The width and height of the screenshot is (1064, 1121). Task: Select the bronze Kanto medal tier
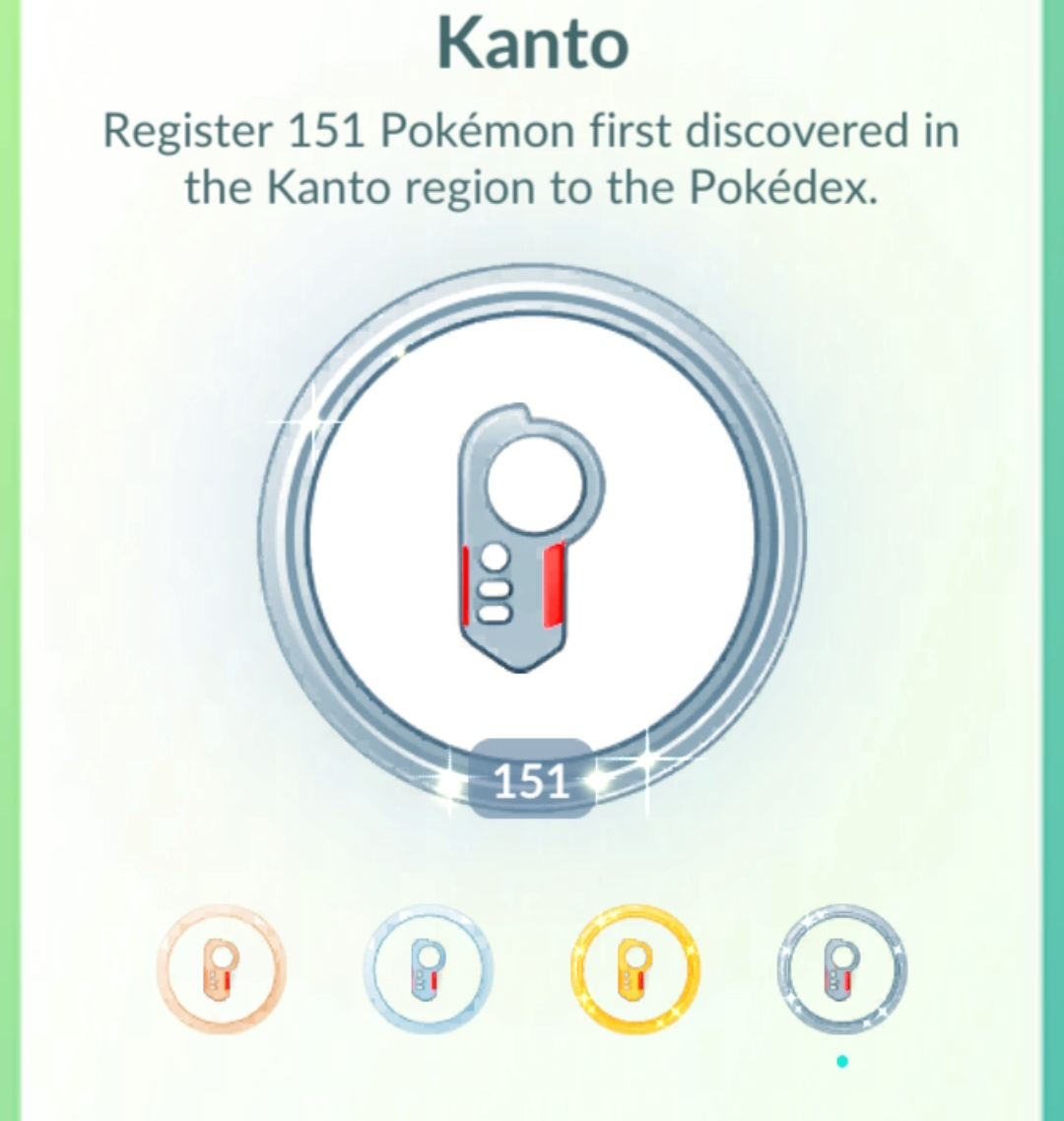click(221, 968)
